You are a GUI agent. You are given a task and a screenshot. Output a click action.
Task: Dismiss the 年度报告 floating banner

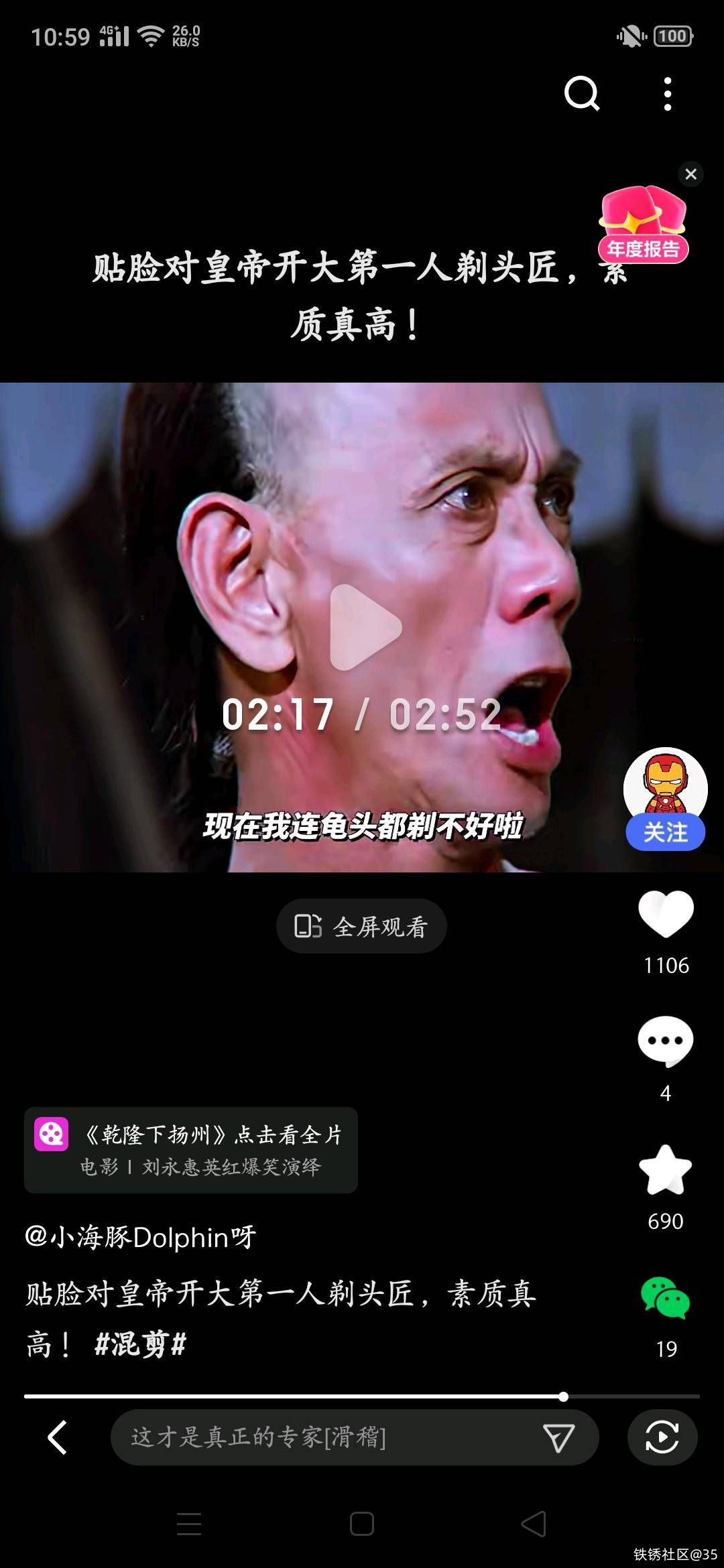[690, 174]
